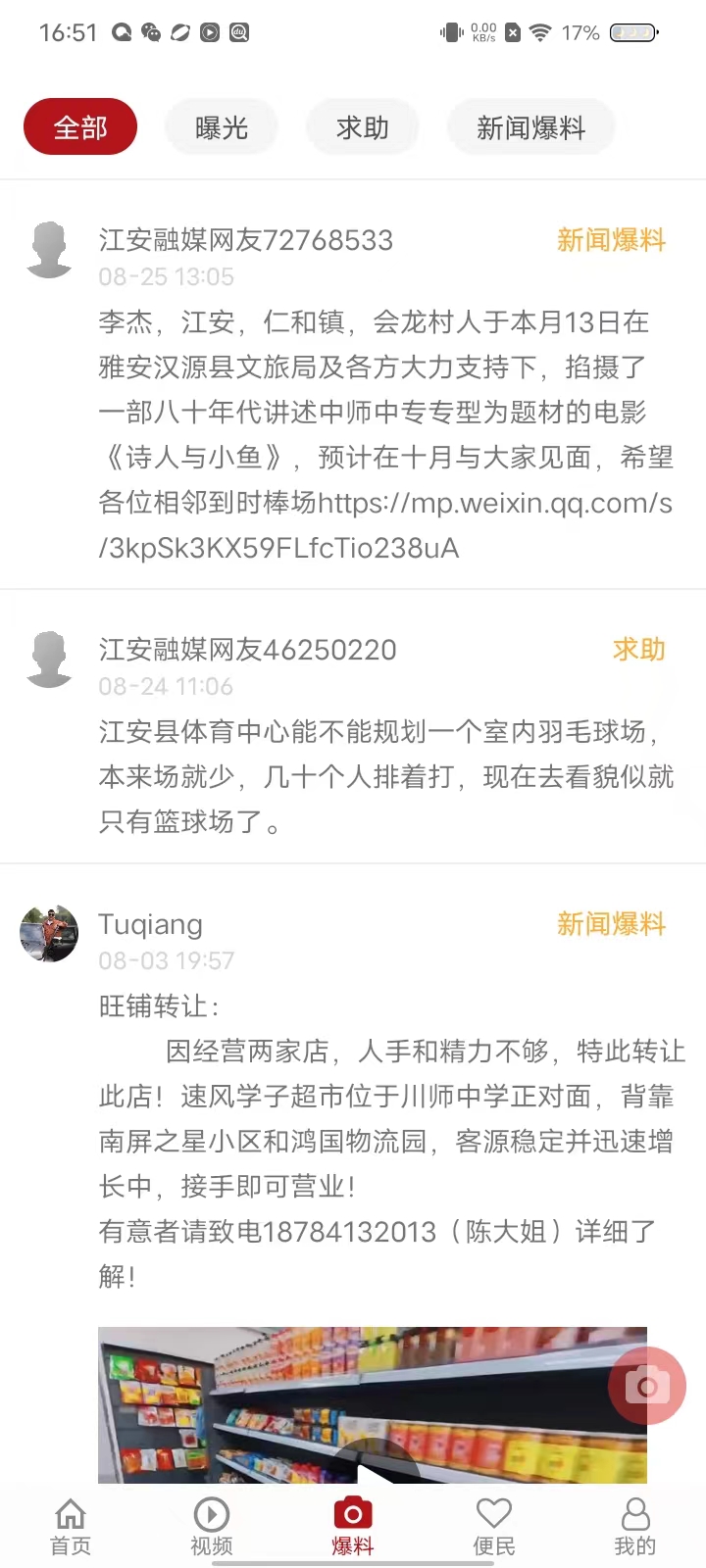Go to the 我的 profile tab
The height and width of the screenshot is (1568, 706).
click(635, 1527)
